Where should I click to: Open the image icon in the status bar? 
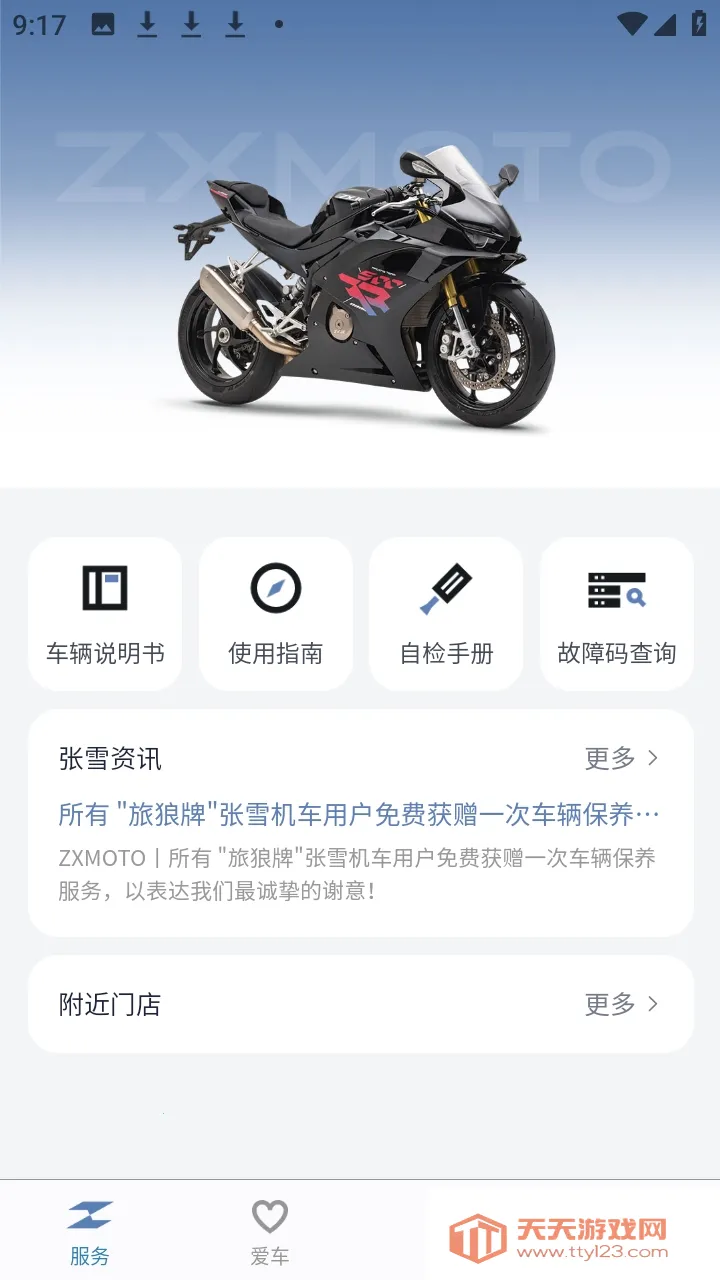pyautogui.click(x=102, y=24)
